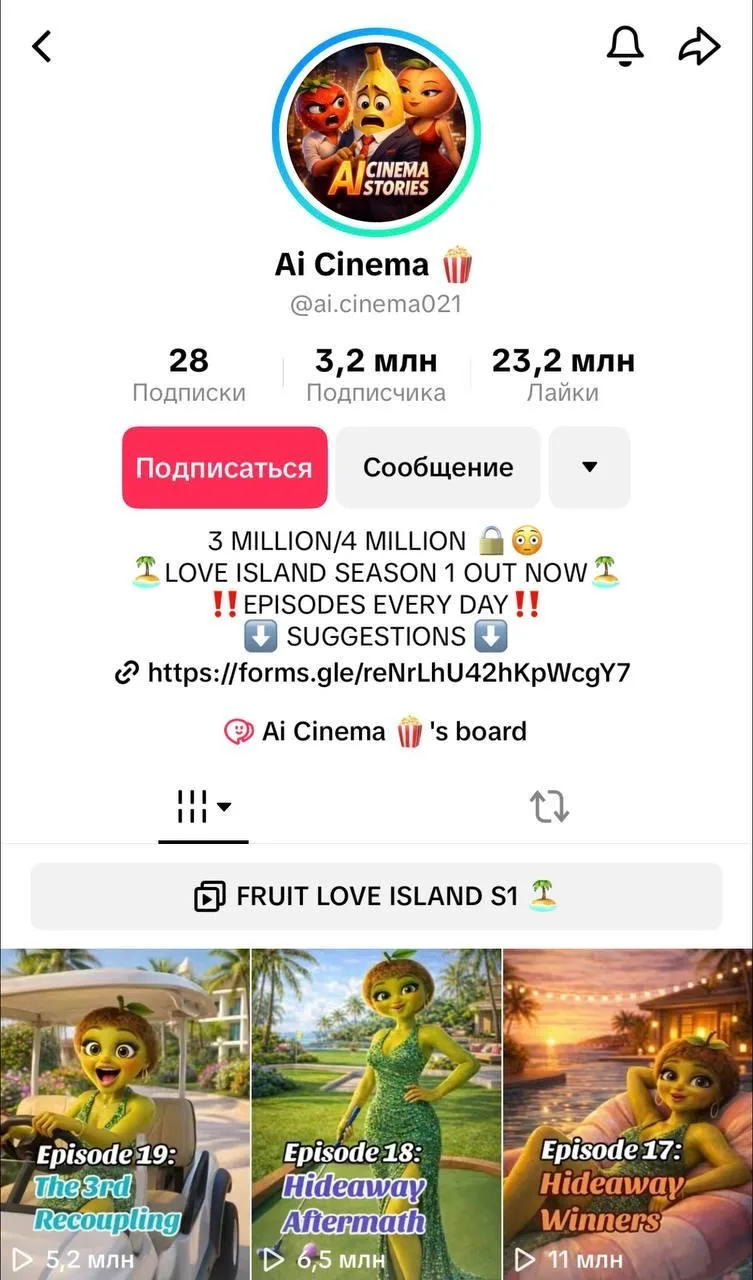Send a message with Сообщение button
This screenshot has width=753, height=1280.
(438, 468)
